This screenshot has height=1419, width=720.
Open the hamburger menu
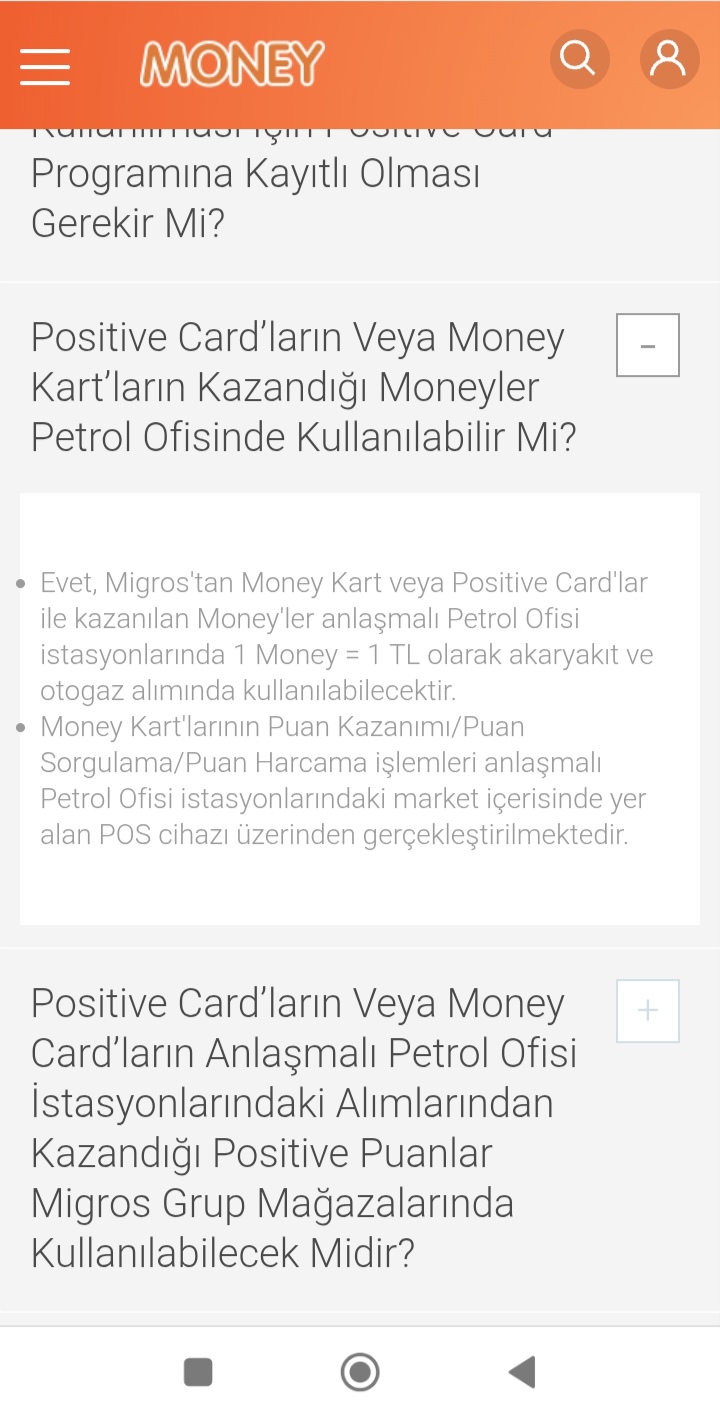[45, 67]
